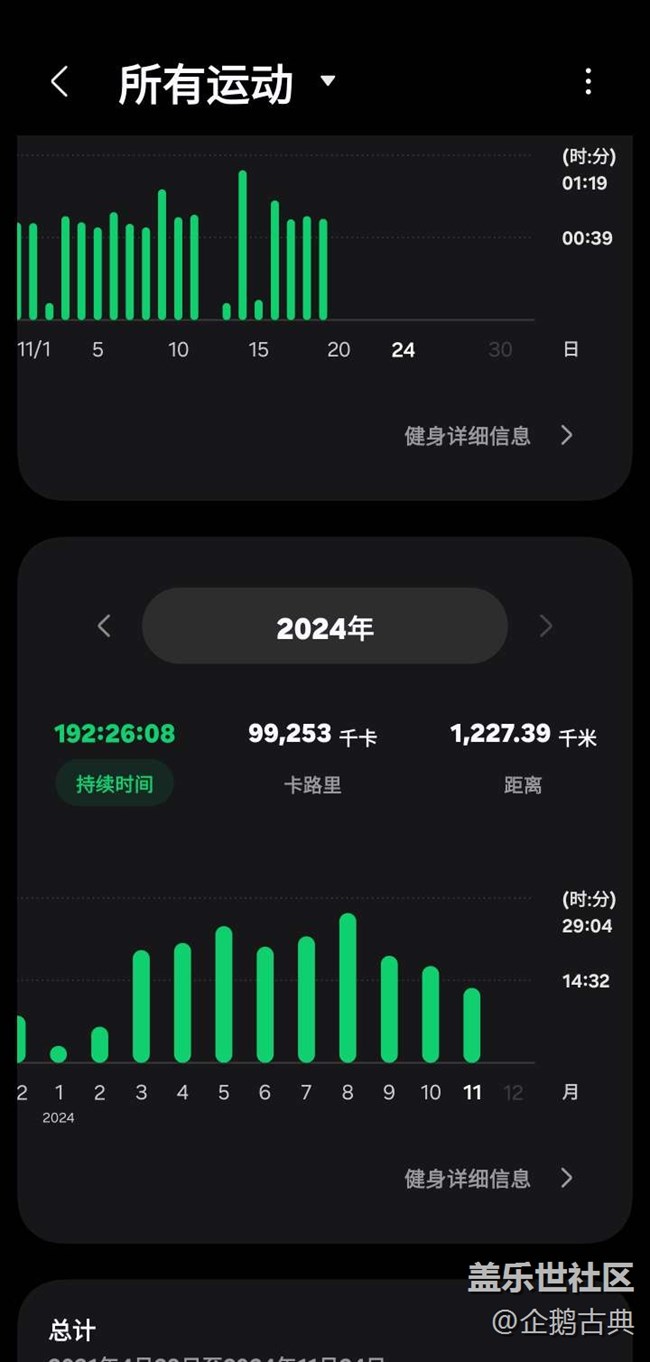Go to the previous year before 2024年
This screenshot has width=650, height=1362.
[104, 626]
